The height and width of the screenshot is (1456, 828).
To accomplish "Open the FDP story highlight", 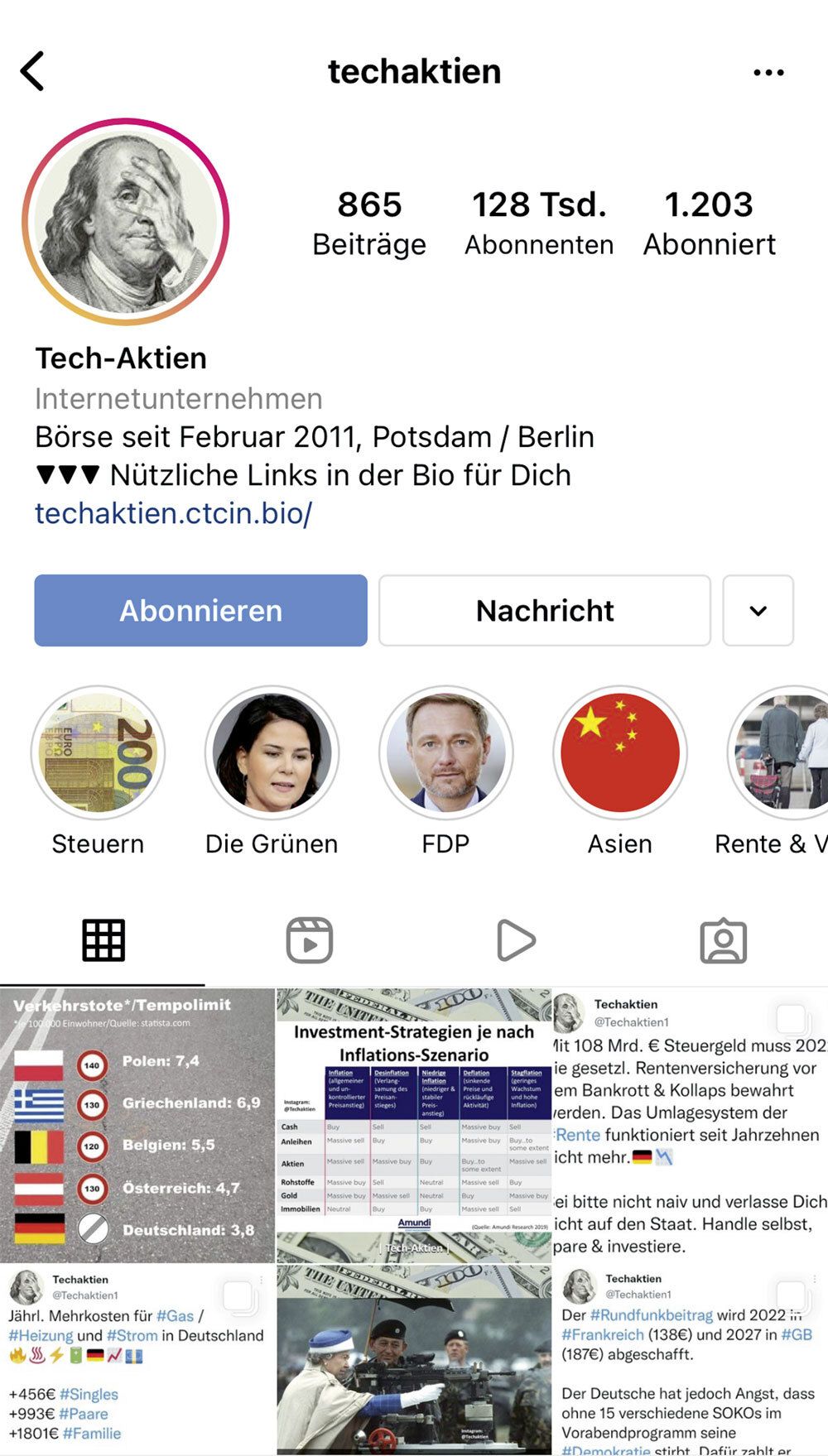I will tap(446, 752).
